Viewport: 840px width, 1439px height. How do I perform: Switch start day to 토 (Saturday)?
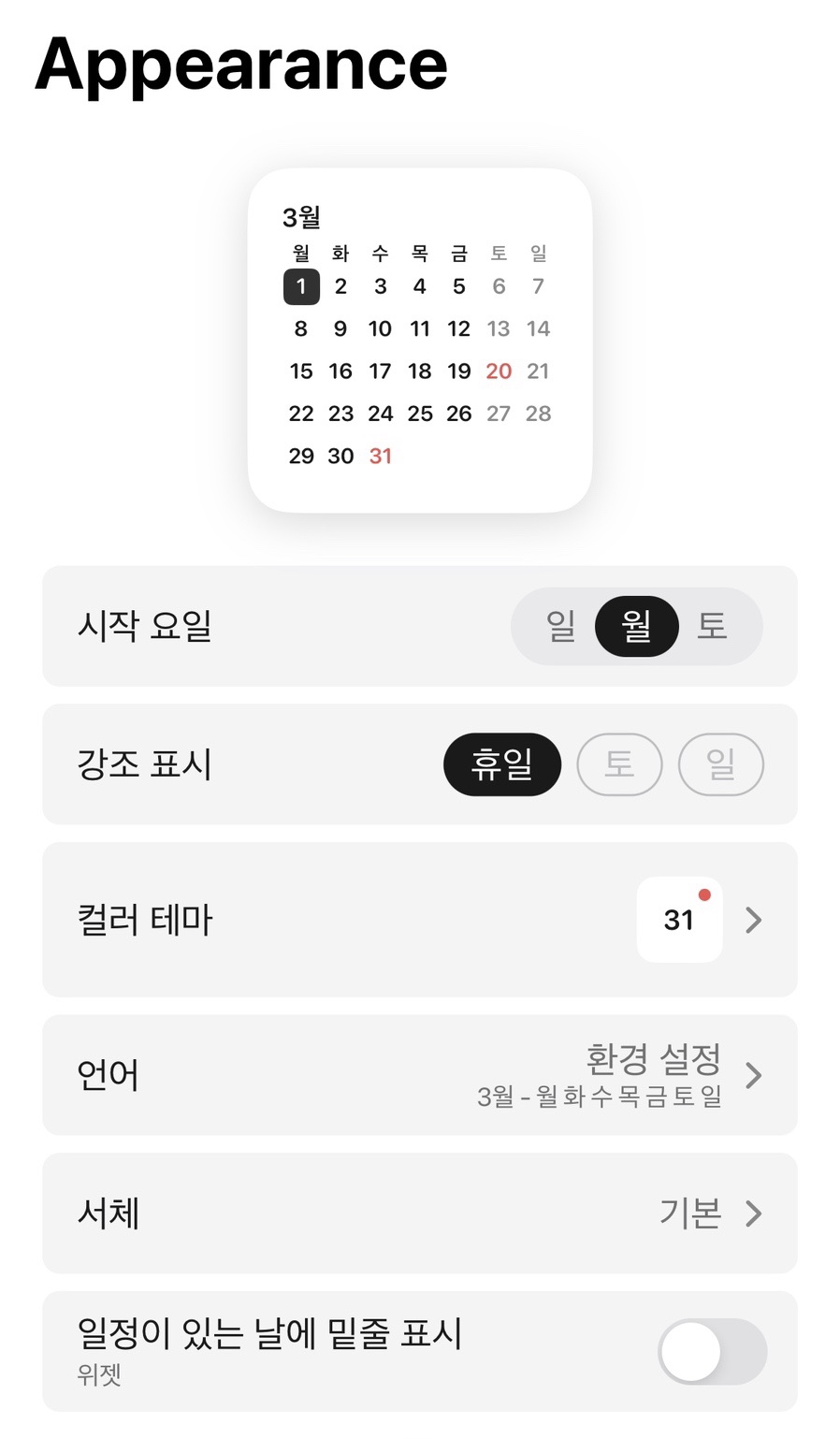point(712,626)
